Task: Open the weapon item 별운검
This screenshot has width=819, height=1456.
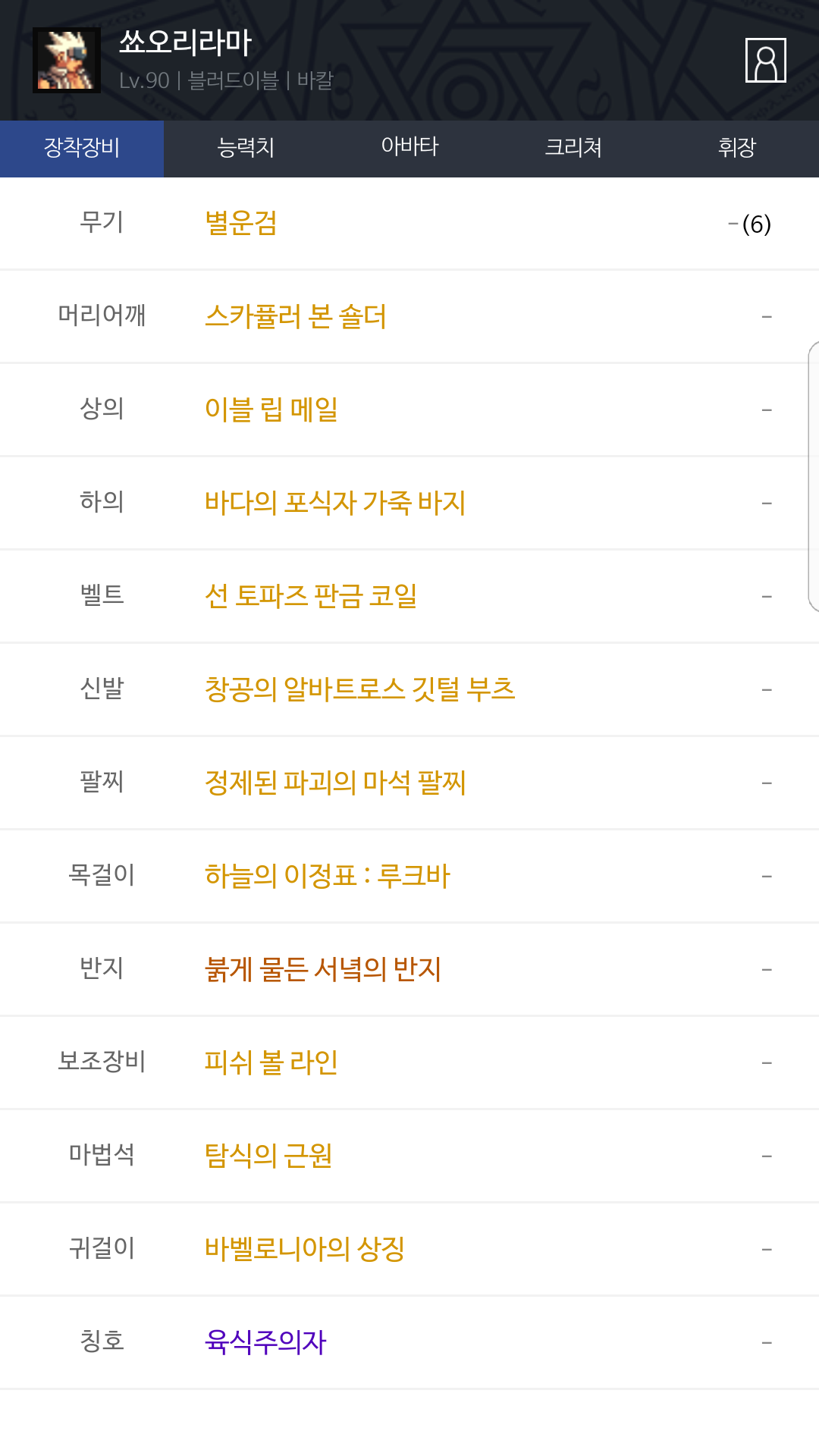Action: coord(241,223)
